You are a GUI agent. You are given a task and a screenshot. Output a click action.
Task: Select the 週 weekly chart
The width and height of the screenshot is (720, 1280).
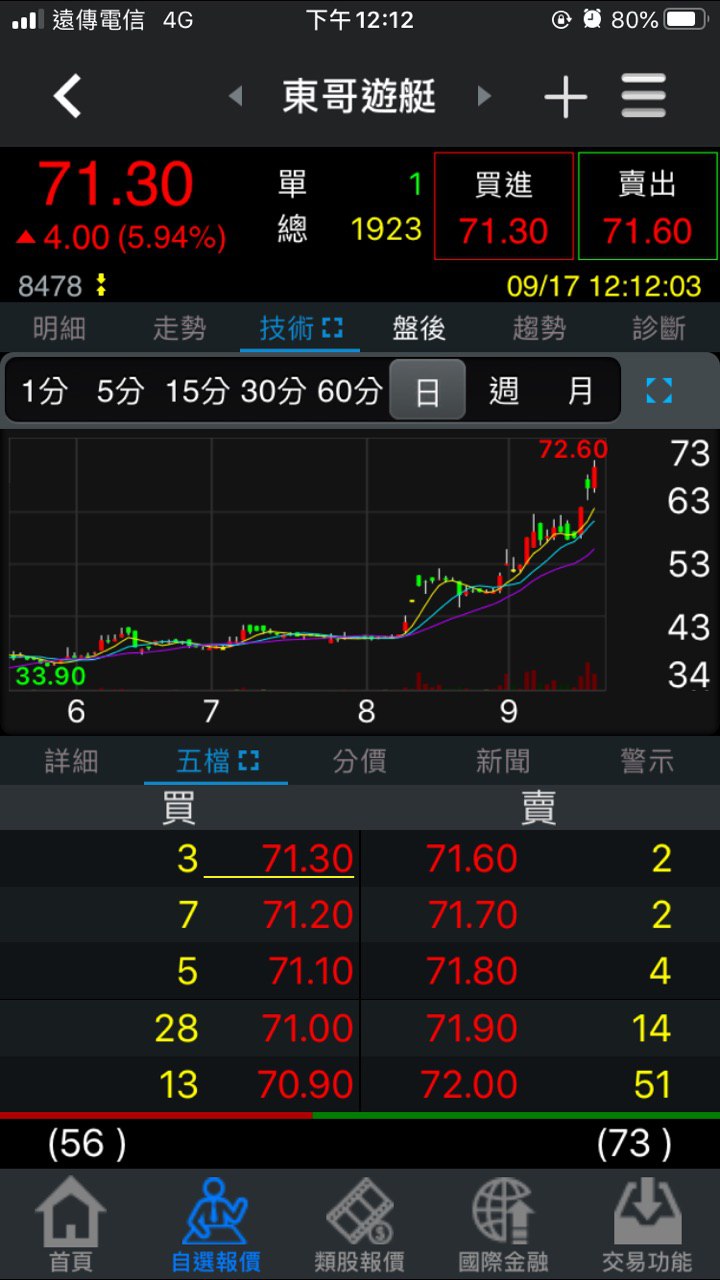[504, 391]
